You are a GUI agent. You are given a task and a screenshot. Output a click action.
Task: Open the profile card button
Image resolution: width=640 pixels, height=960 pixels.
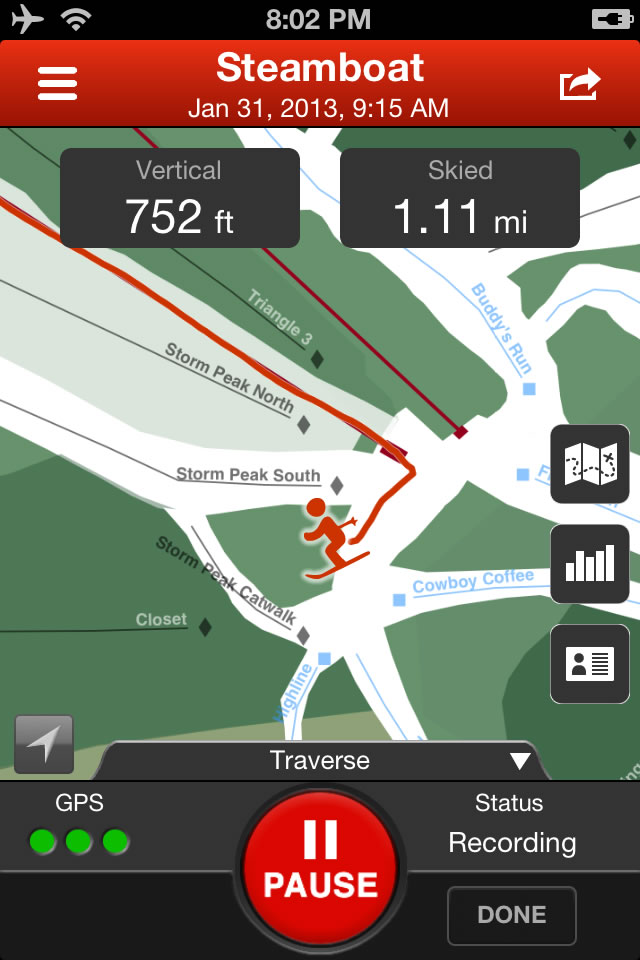tap(590, 663)
